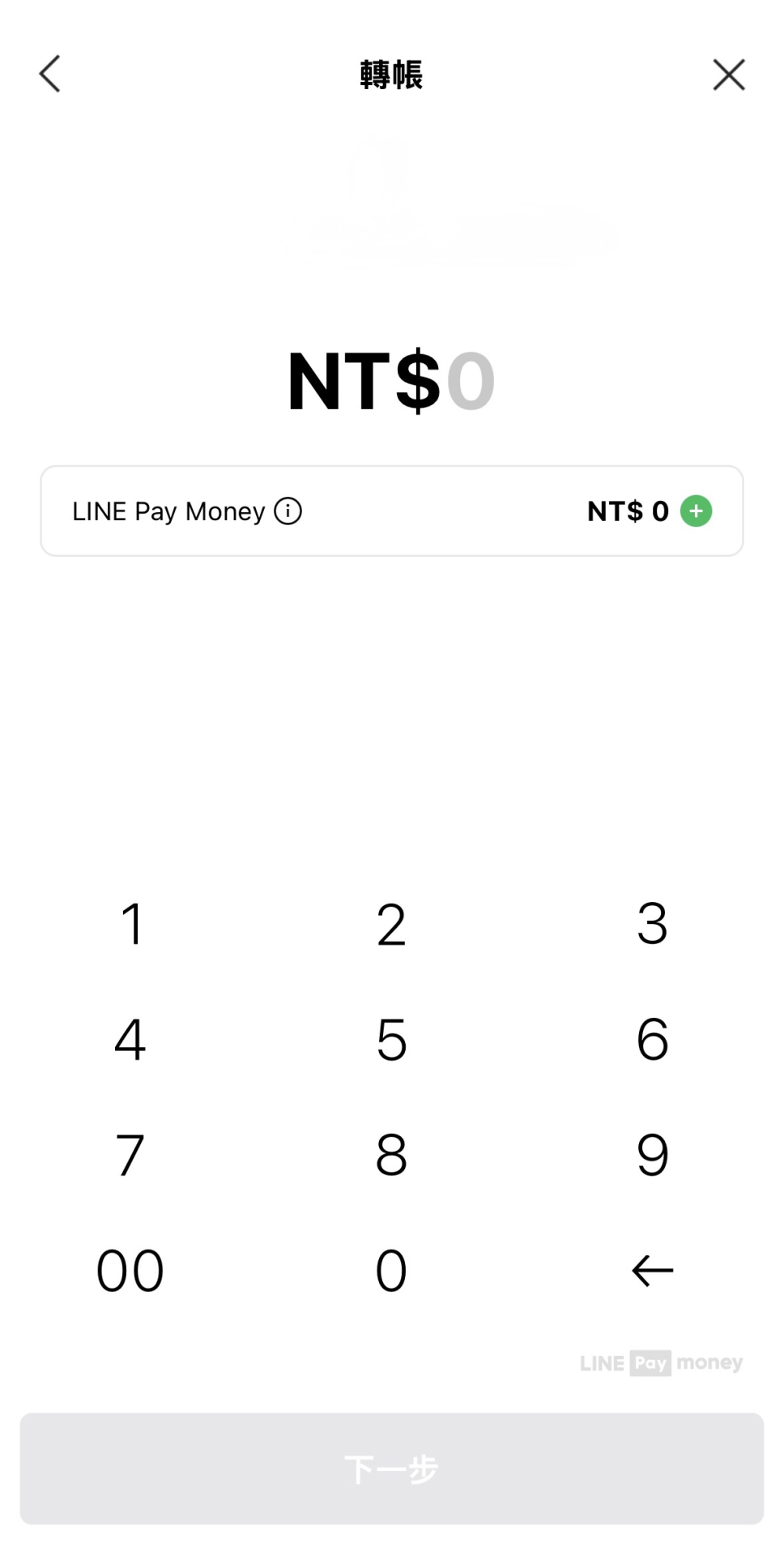Tap the single 0 key
Viewport: 784px width, 1556px height.
click(391, 1271)
